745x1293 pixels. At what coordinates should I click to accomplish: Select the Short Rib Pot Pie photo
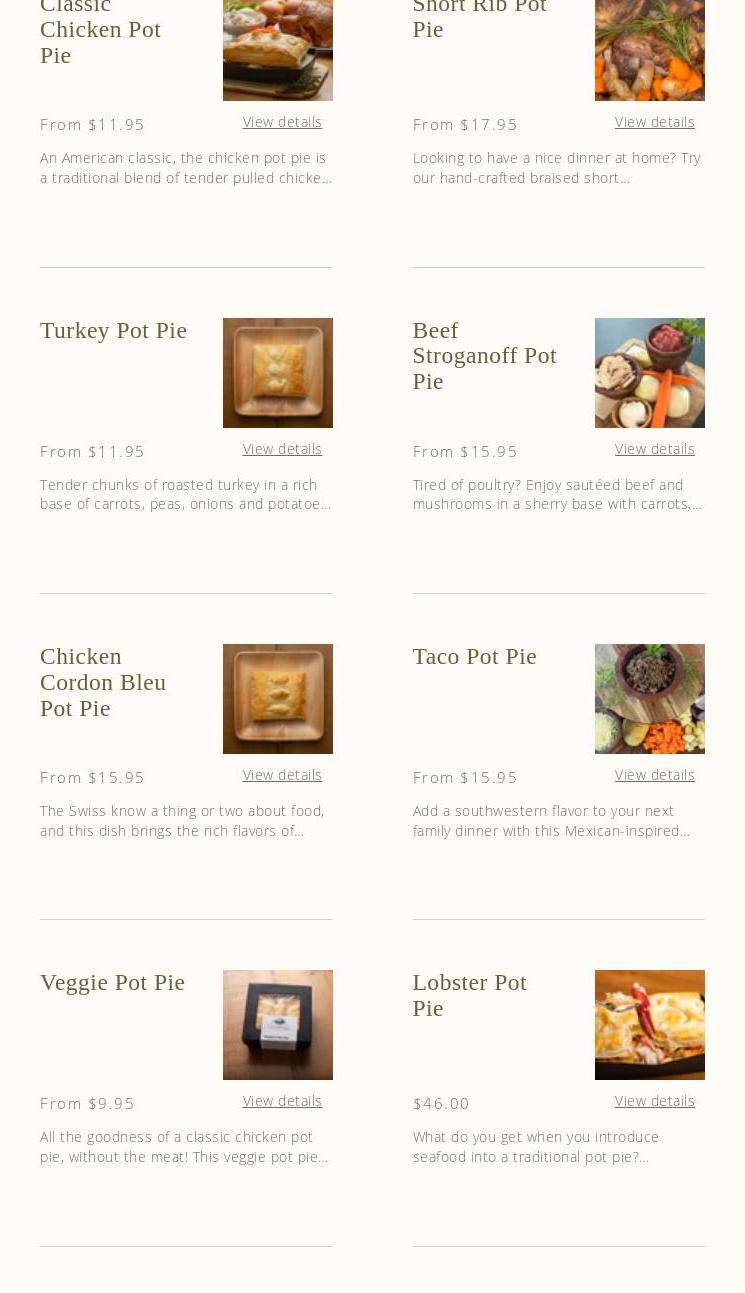pyautogui.click(x=649, y=50)
